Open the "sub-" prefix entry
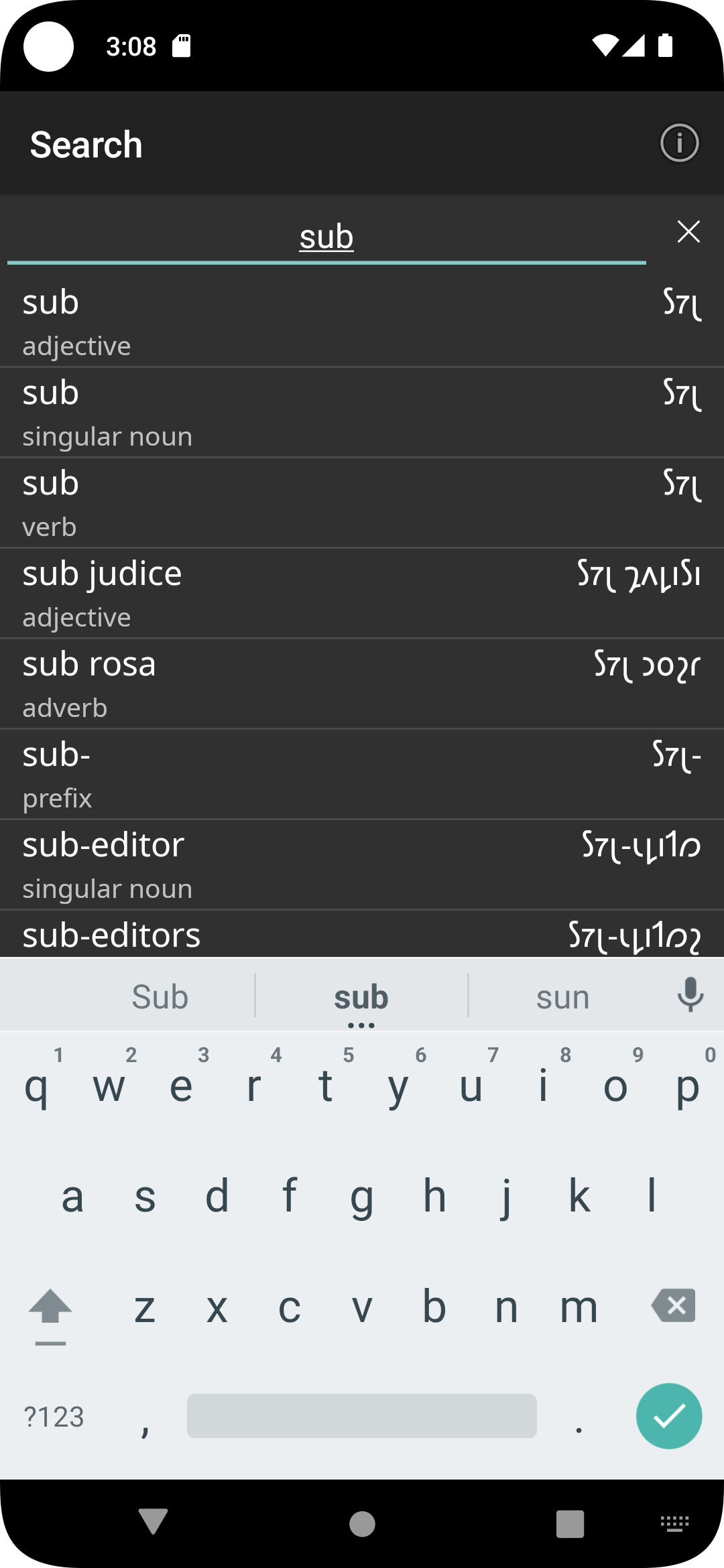 click(362, 774)
